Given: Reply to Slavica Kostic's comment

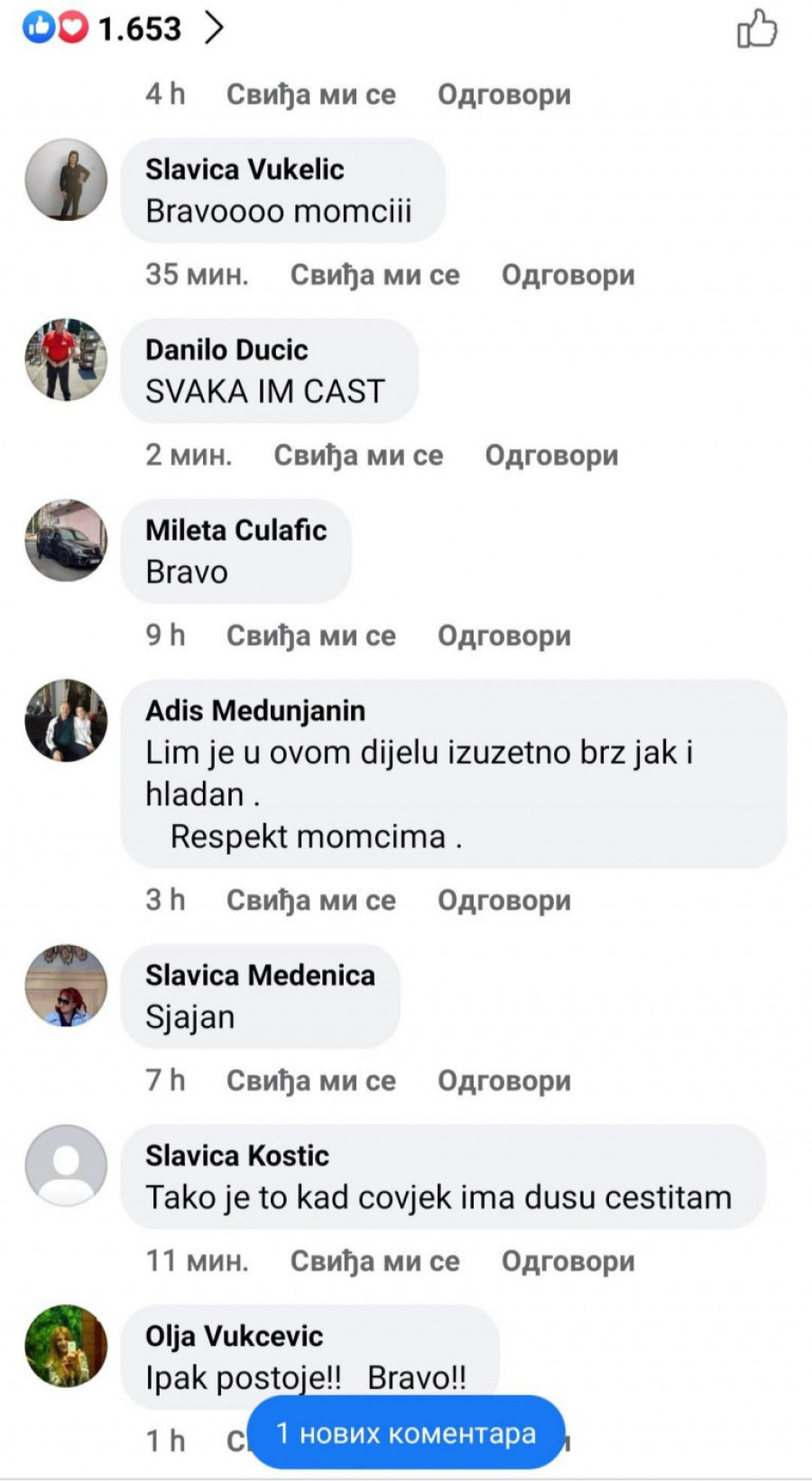Looking at the screenshot, I should click(x=567, y=1261).
